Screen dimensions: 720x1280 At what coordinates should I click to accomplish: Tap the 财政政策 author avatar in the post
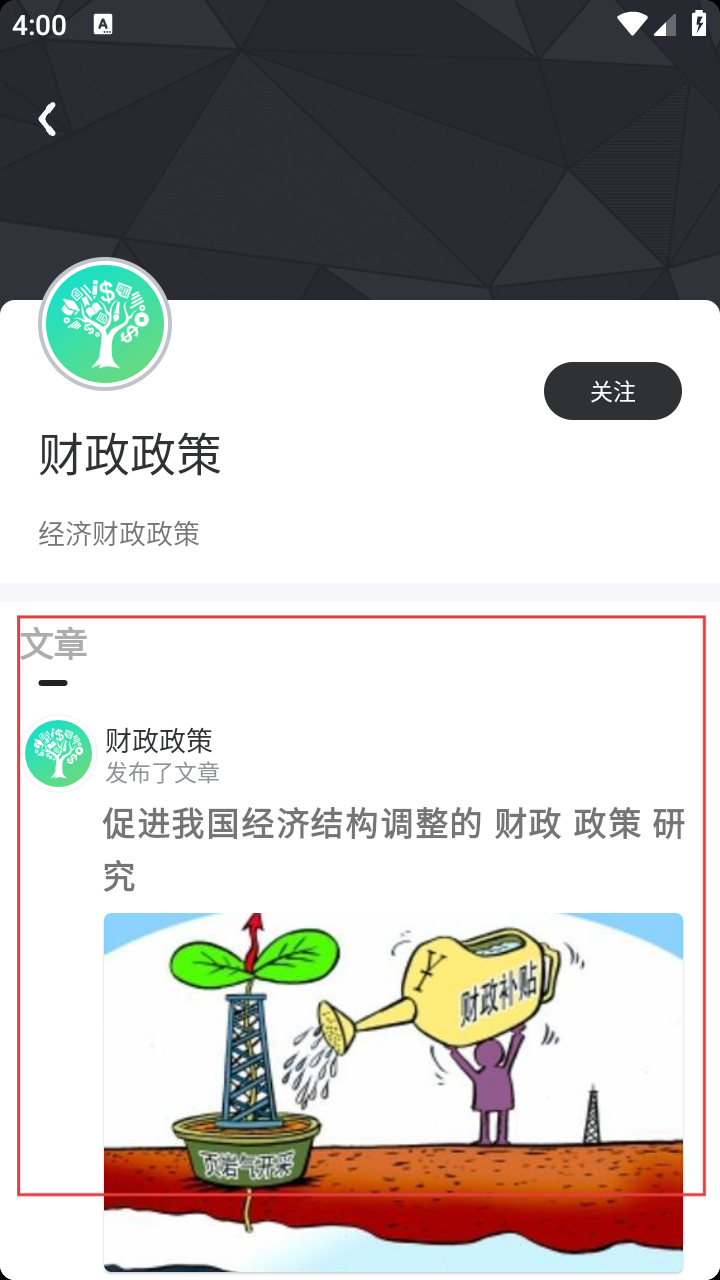(x=59, y=753)
